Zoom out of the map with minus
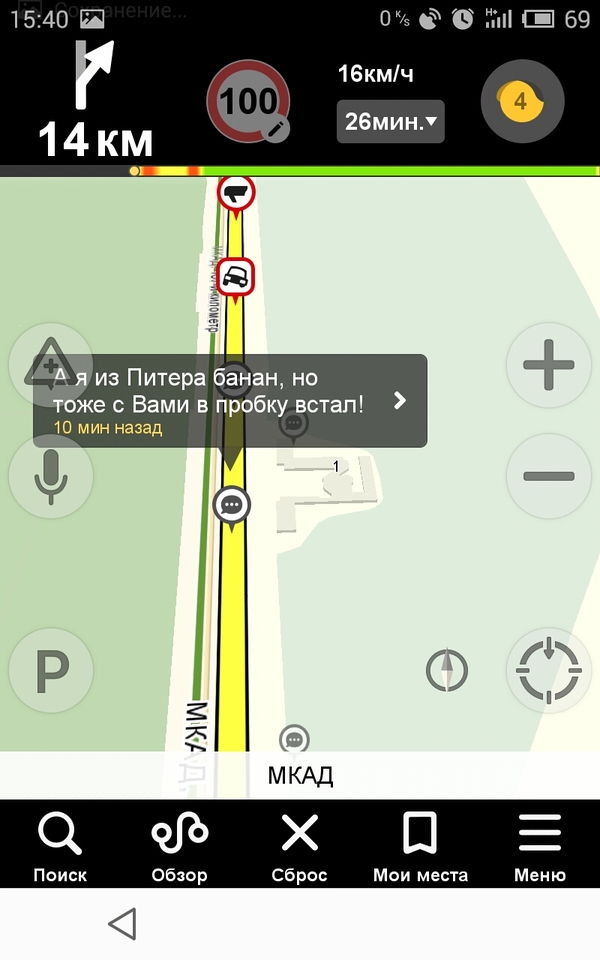 [x=548, y=476]
